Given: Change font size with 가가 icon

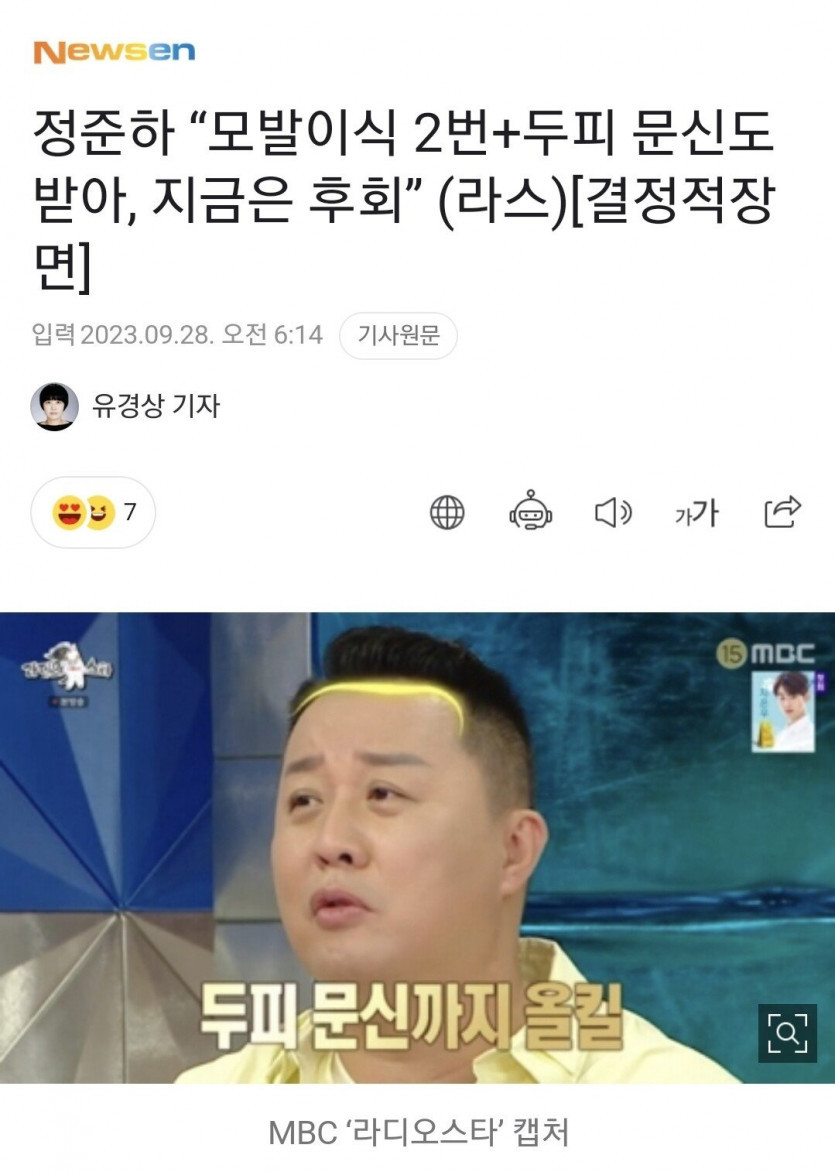Looking at the screenshot, I should 696,513.
